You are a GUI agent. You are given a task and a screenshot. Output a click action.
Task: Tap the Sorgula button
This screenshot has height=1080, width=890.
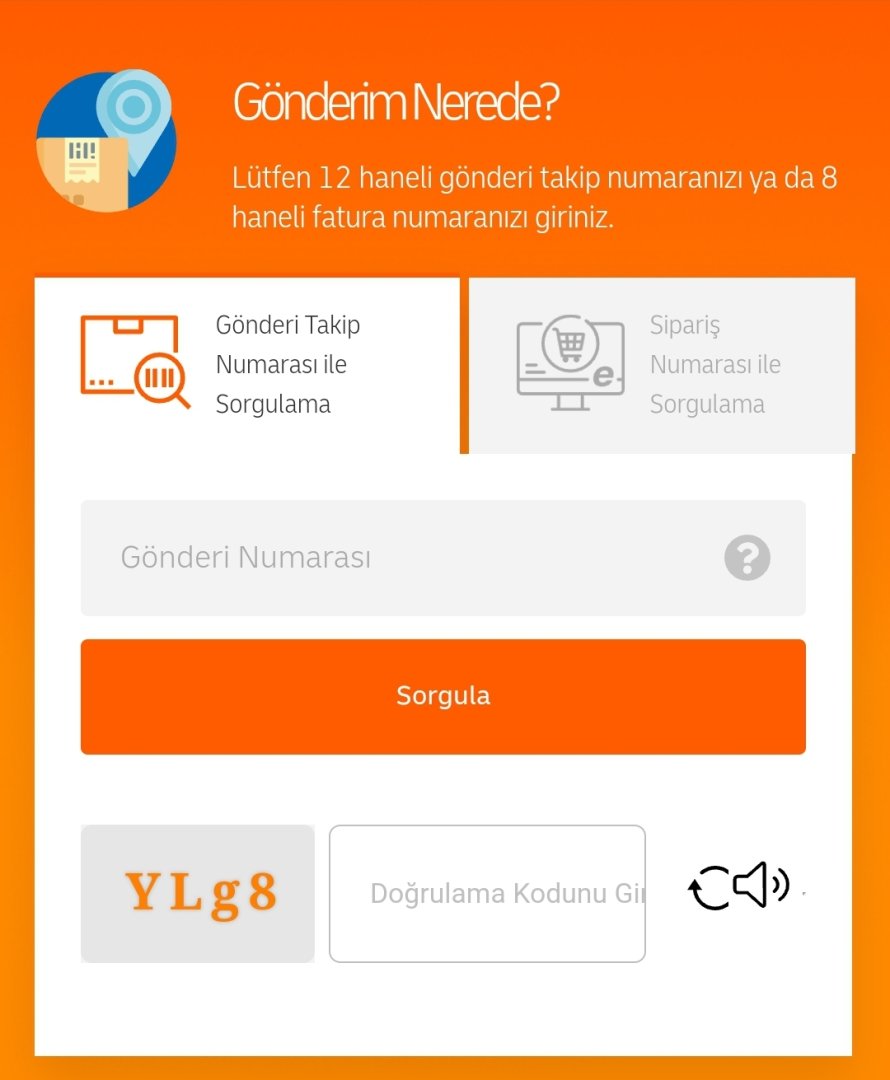coord(443,696)
